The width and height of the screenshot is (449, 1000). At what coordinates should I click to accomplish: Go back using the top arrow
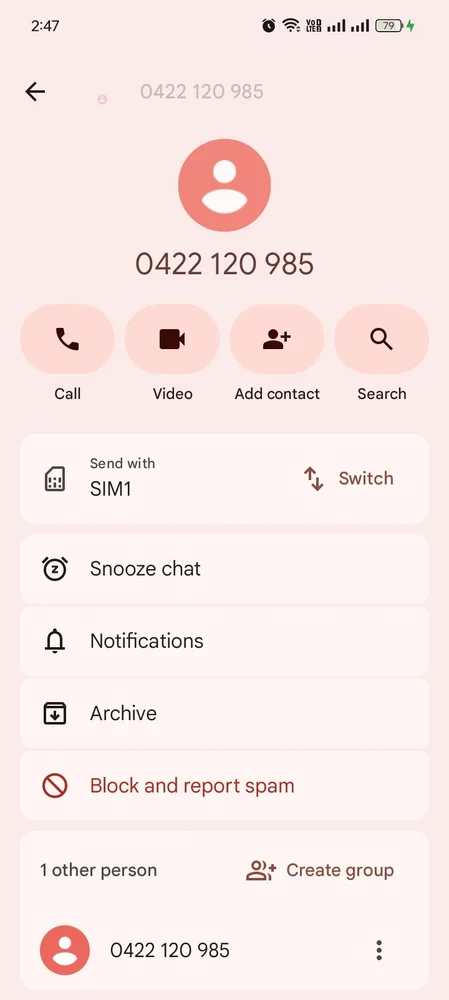click(35, 92)
